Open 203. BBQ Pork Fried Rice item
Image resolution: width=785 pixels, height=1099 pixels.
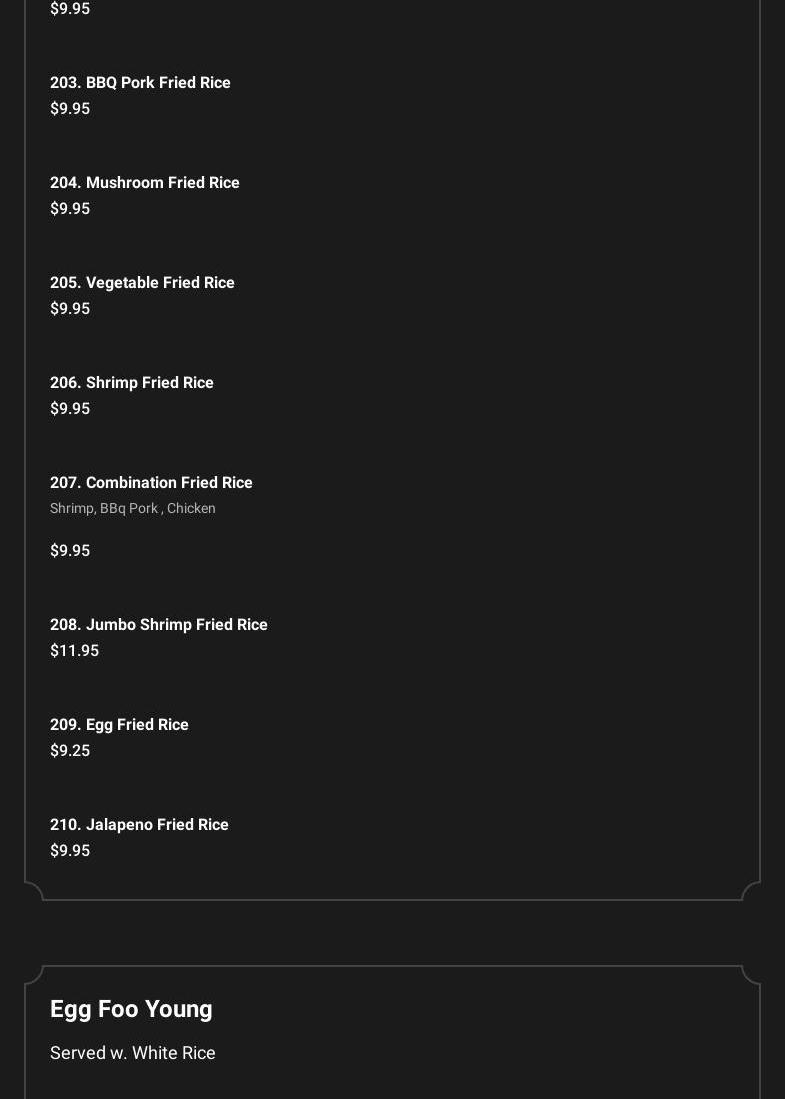(x=140, y=83)
